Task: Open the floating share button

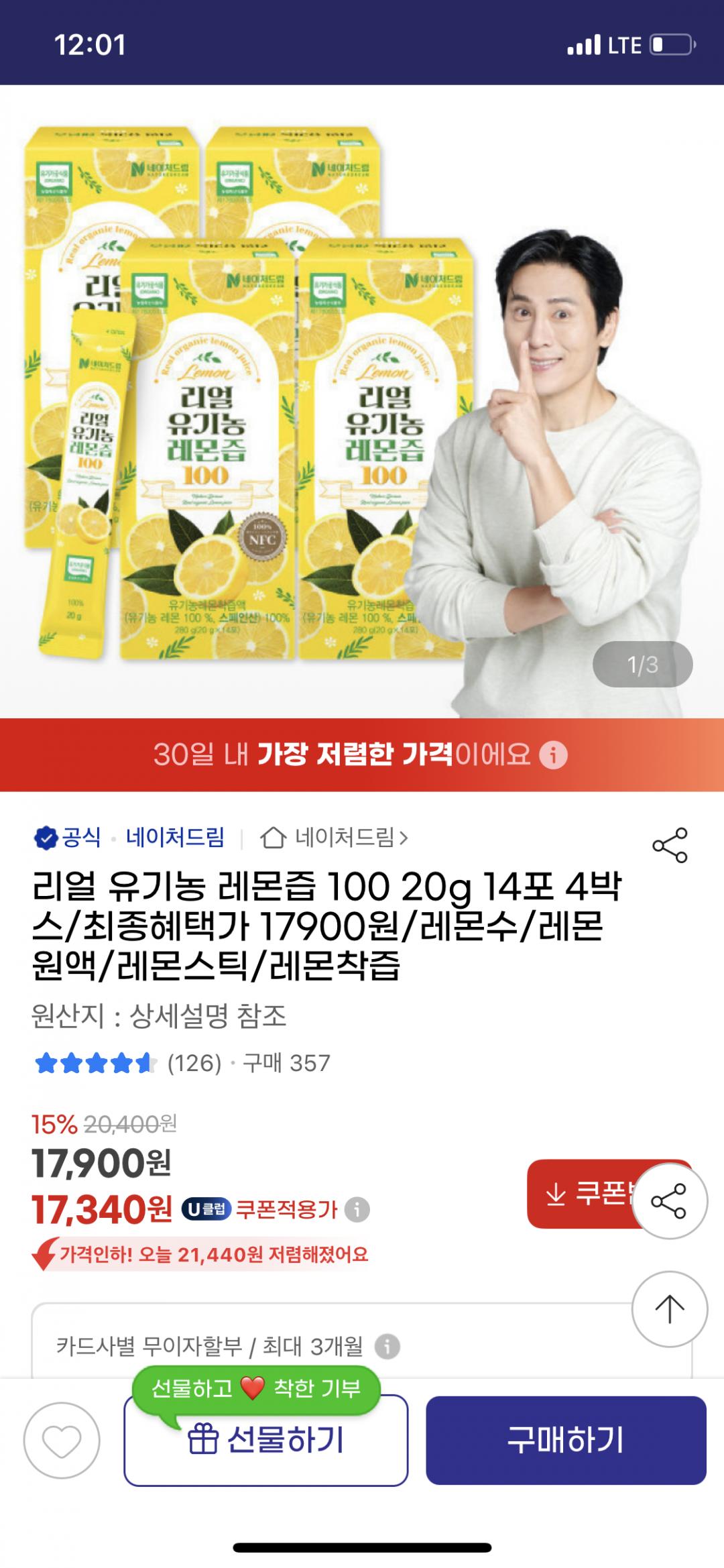Action: coord(669,1200)
